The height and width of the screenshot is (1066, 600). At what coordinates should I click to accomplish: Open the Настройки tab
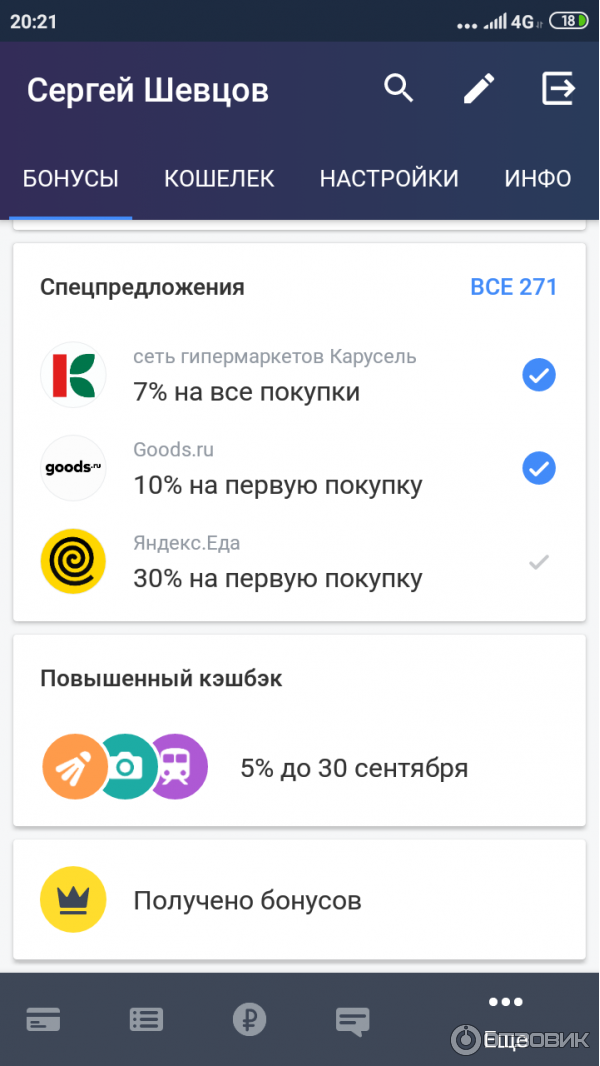389,179
